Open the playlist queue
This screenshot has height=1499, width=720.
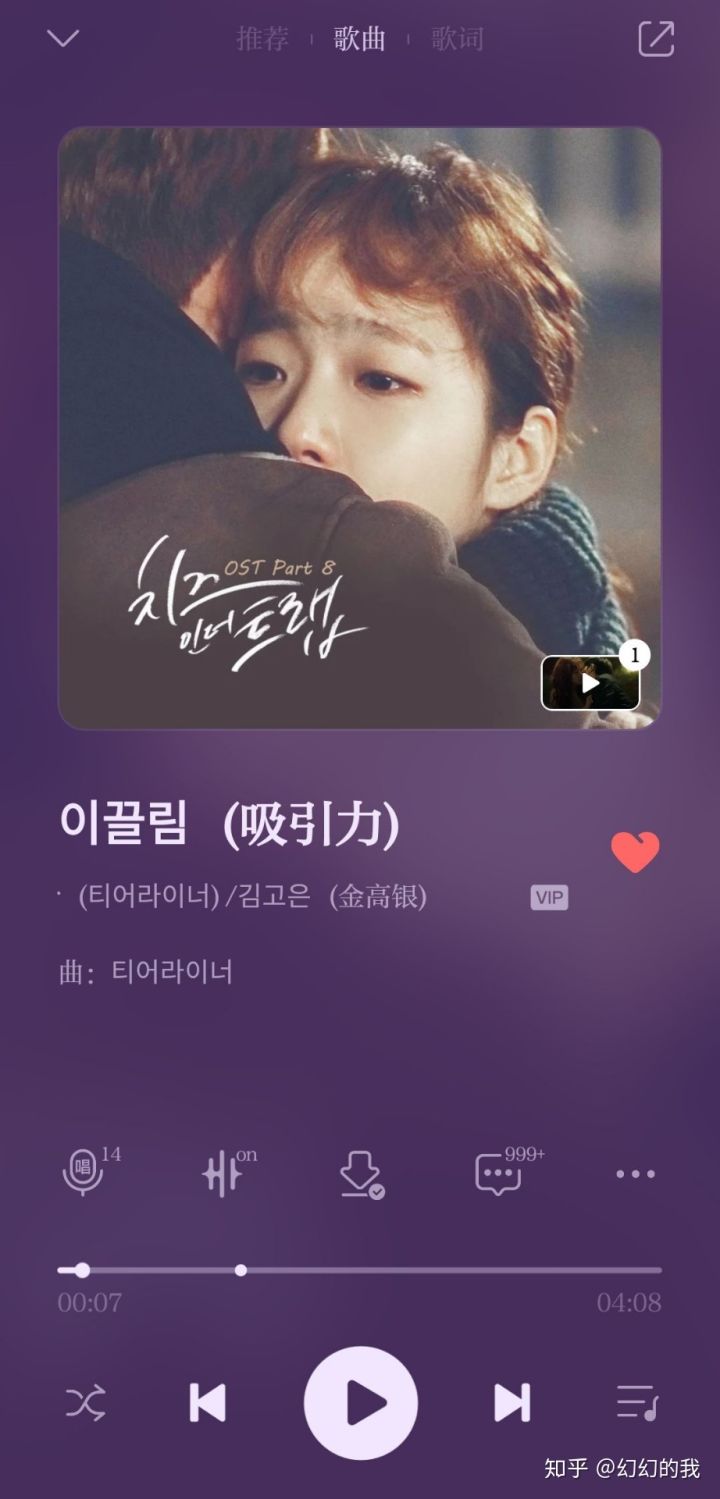635,1403
